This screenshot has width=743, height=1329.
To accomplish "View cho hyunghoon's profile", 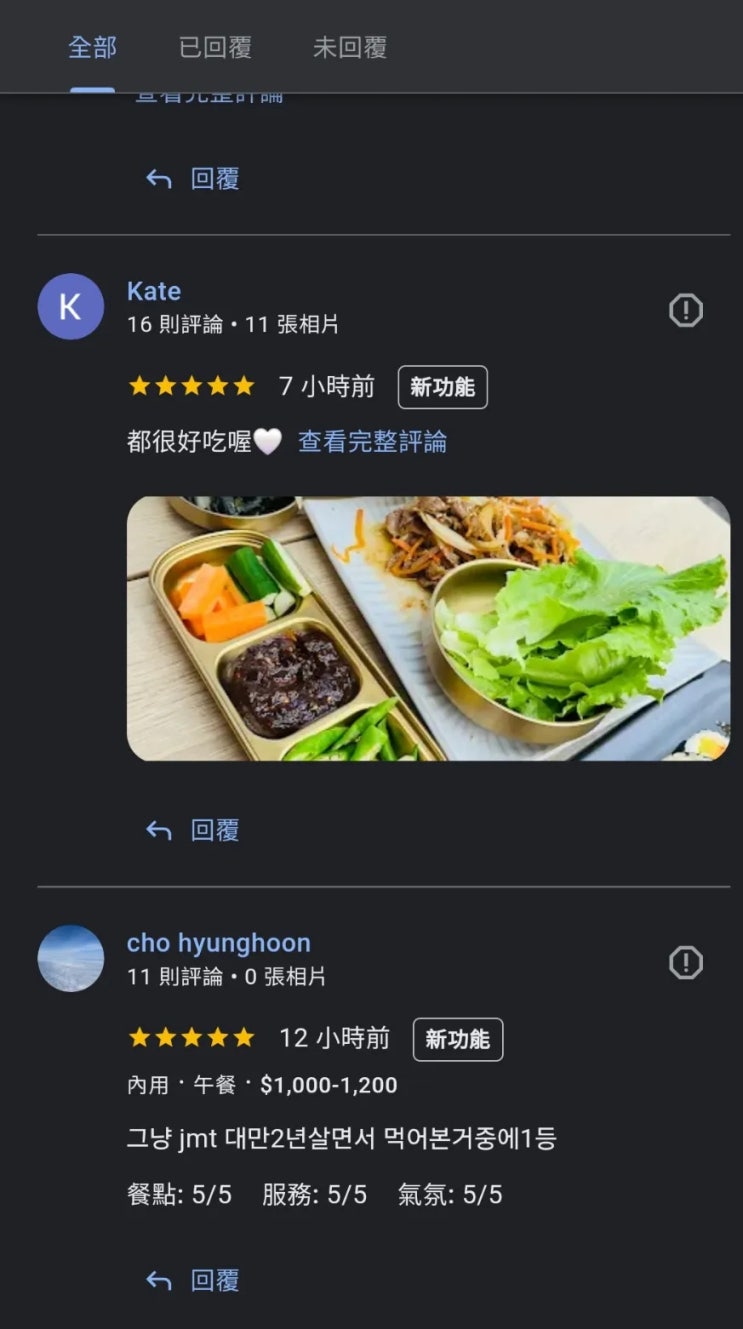I will pyautogui.click(x=218, y=943).
